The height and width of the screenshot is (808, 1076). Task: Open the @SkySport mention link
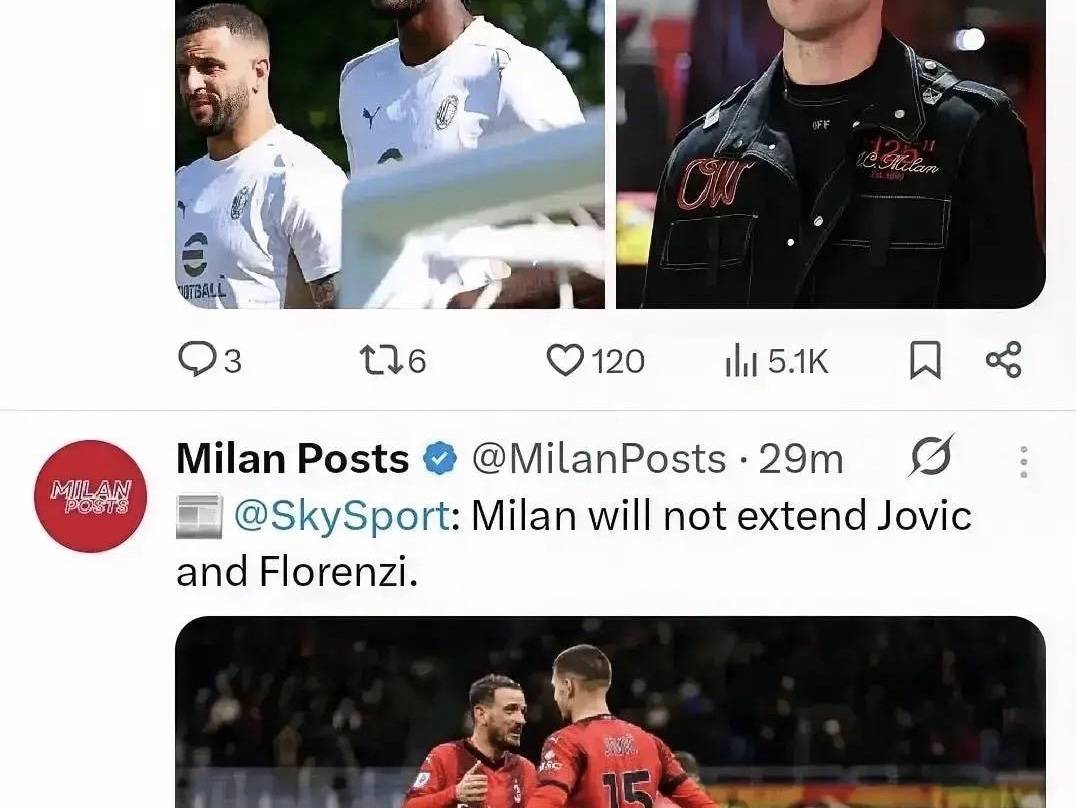[x=340, y=516]
